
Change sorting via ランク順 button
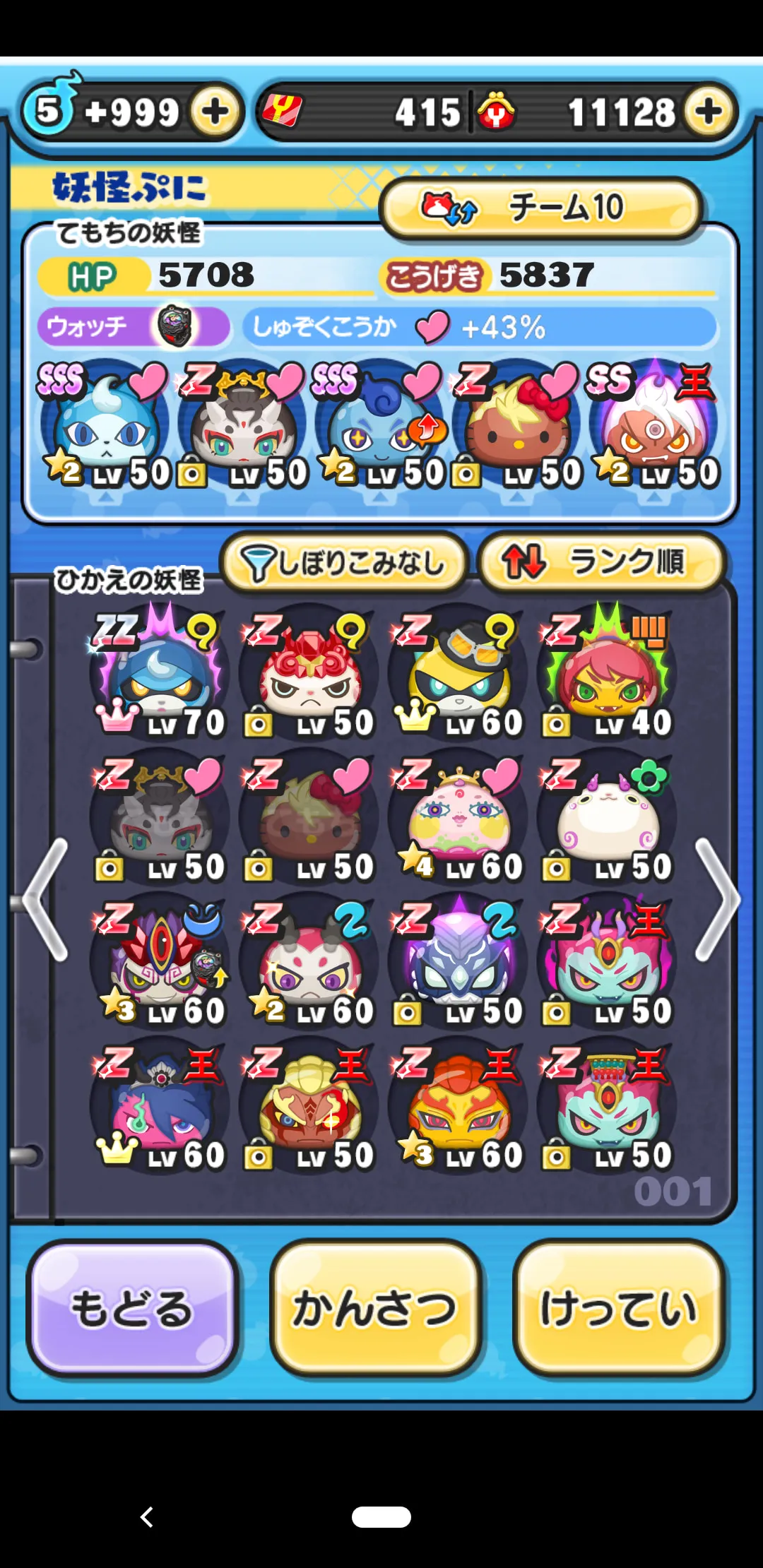click(602, 563)
